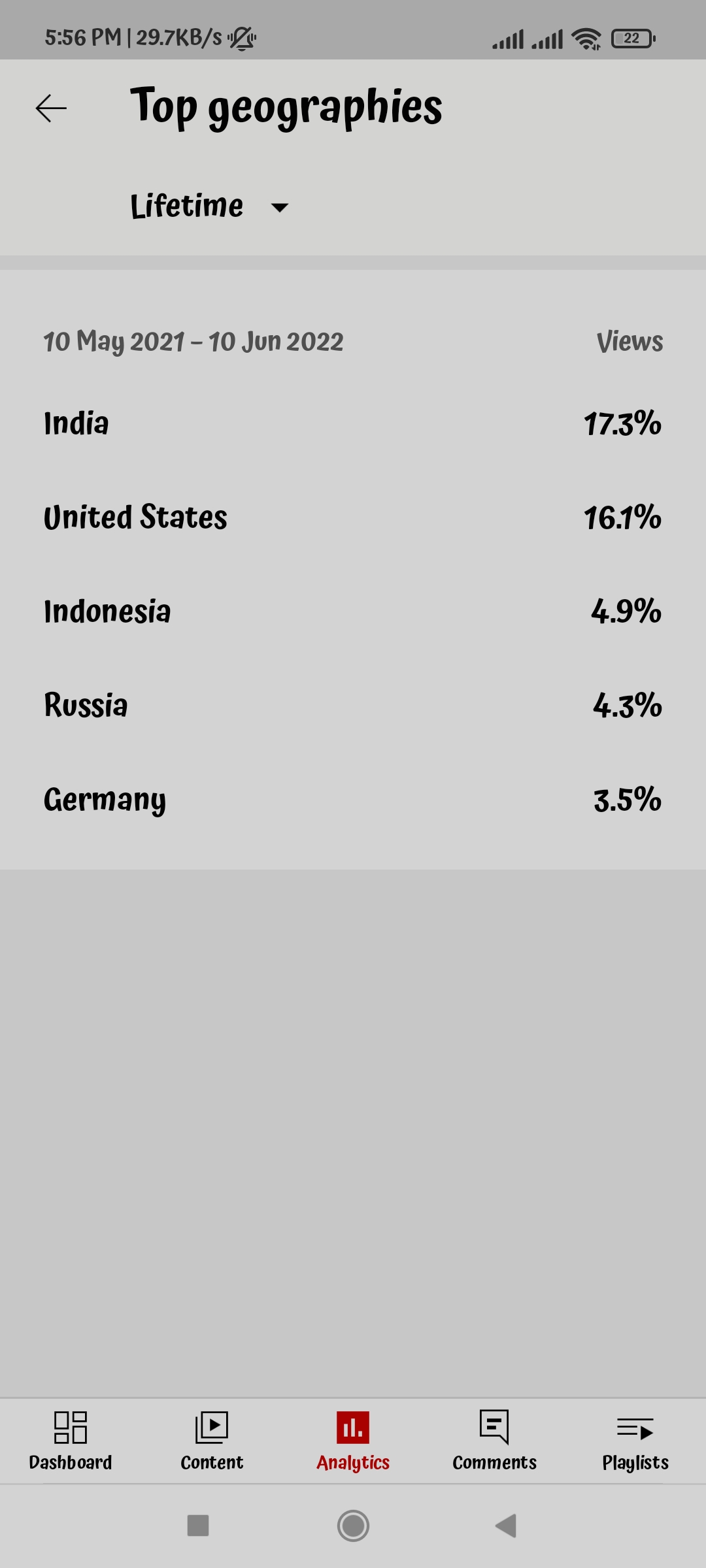Open recent apps with the square button
The height and width of the screenshot is (1568, 706).
[198, 1526]
